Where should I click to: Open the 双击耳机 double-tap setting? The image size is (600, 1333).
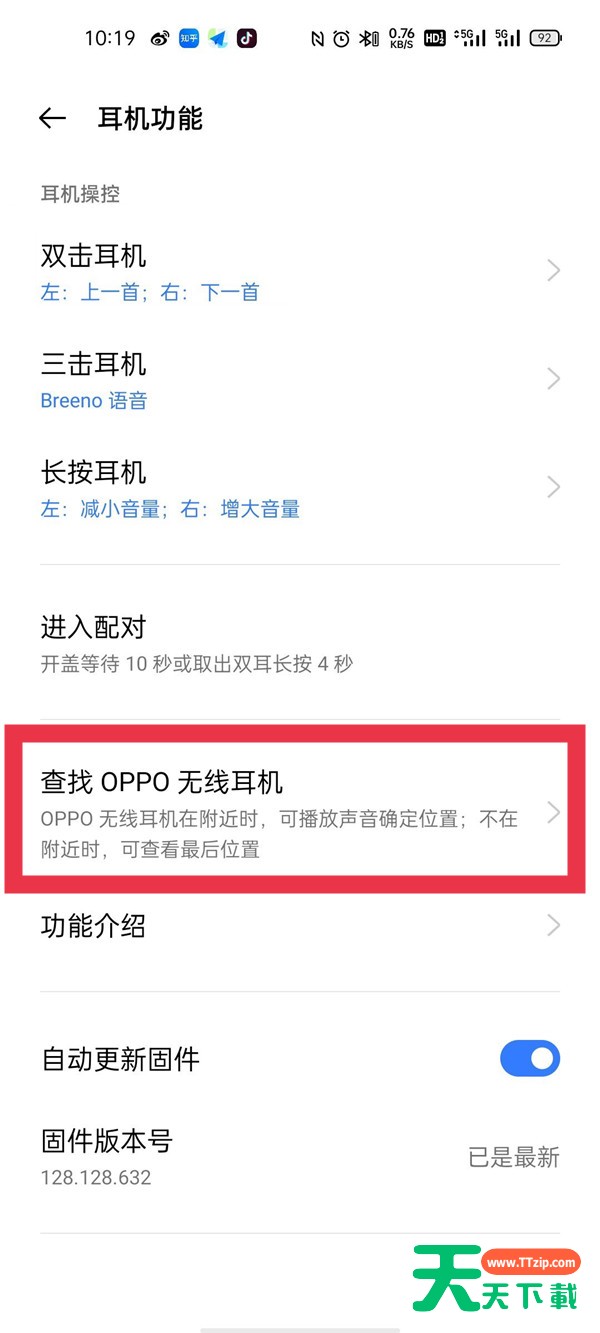tap(300, 271)
